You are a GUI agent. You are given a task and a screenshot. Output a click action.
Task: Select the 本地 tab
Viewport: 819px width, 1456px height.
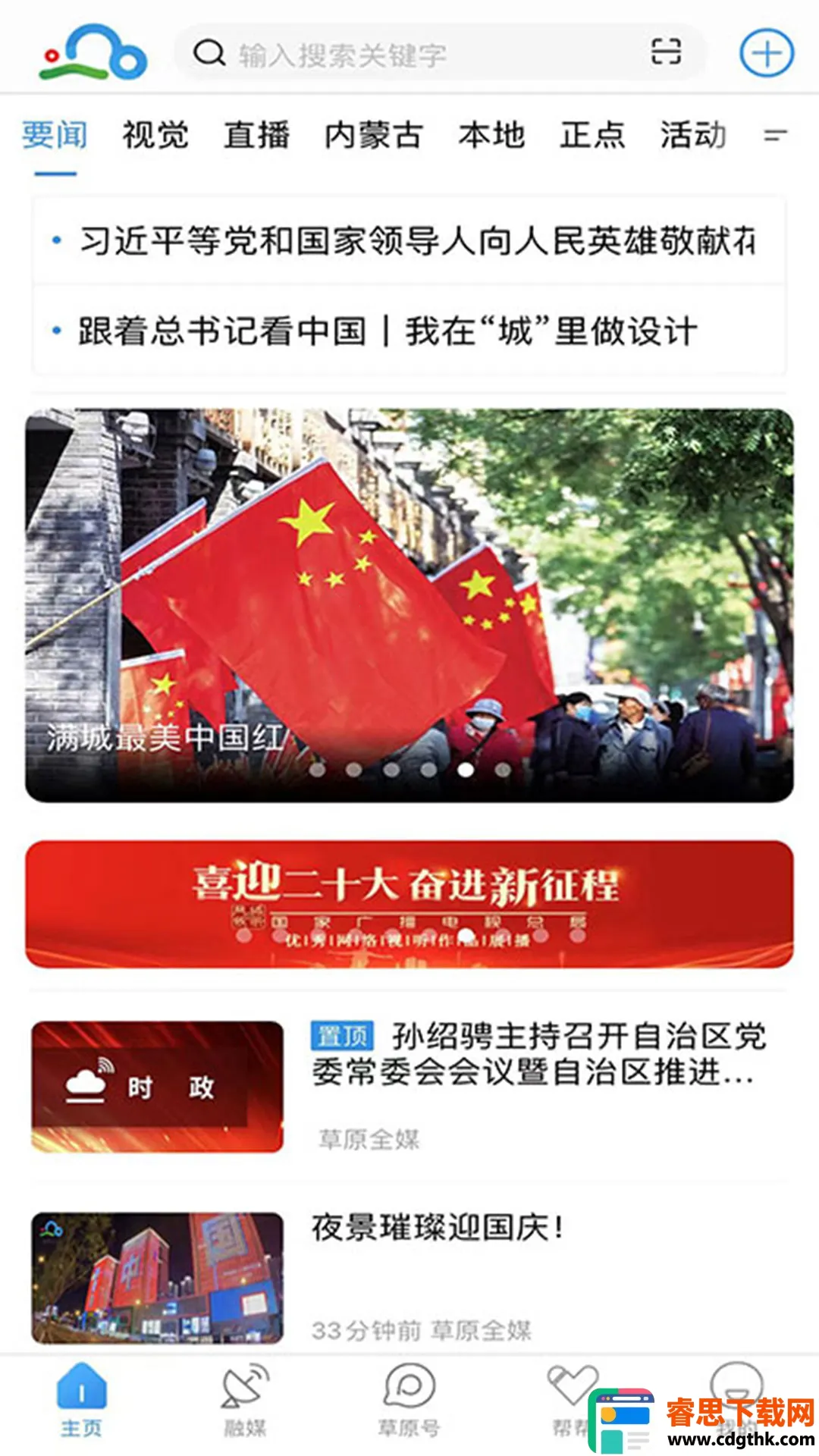[x=491, y=136]
